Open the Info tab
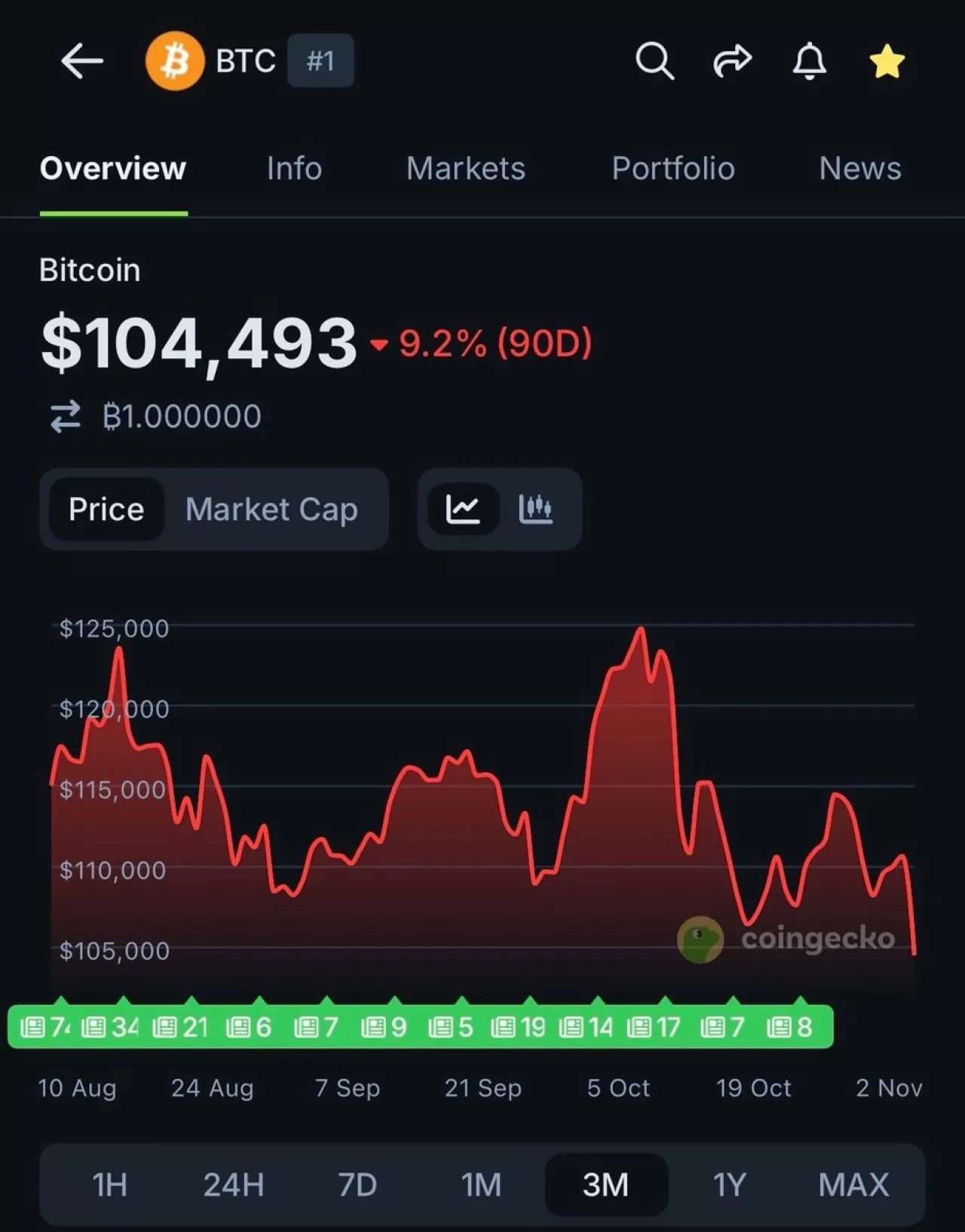The width and height of the screenshot is (965, 1232). pos(293,168)
